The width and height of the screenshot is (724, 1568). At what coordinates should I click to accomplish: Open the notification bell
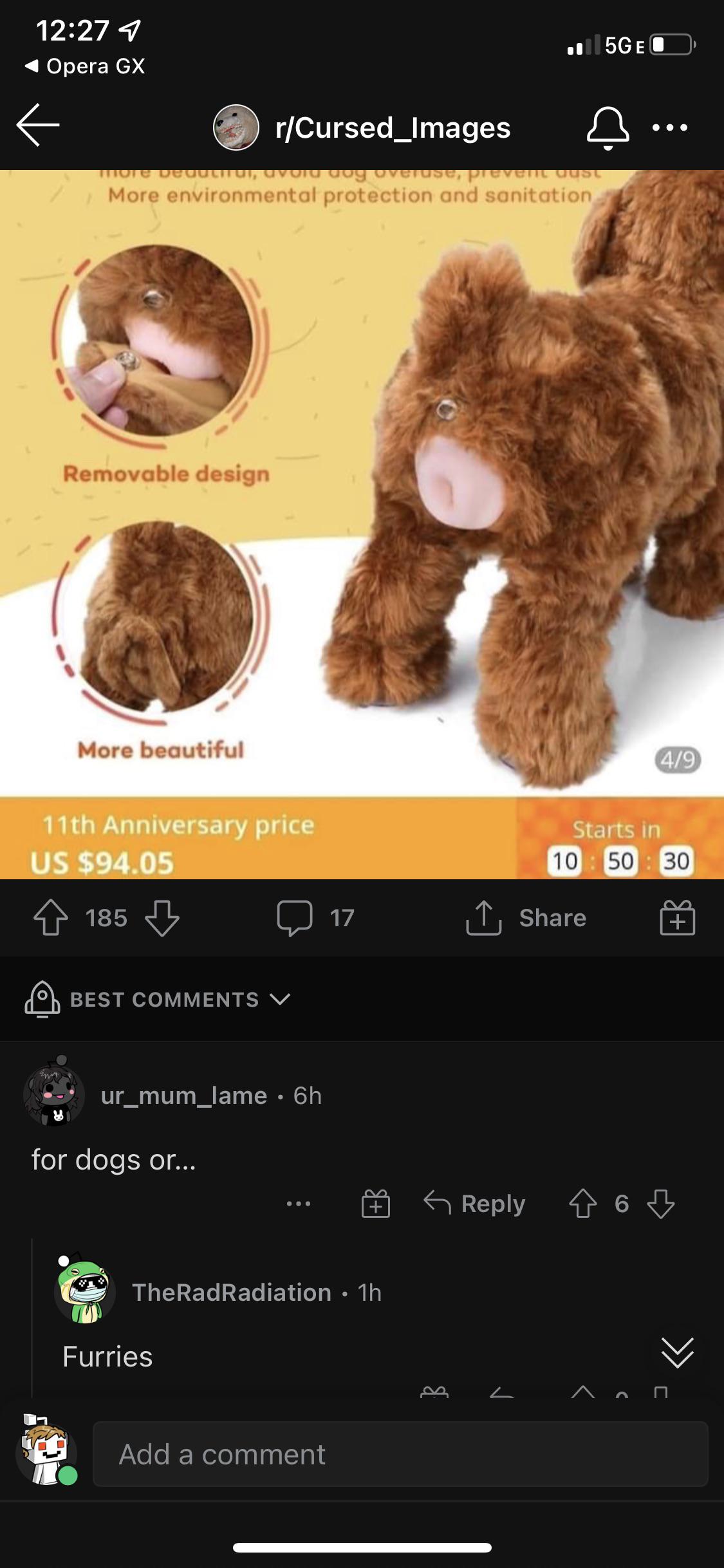(x=608, y=127)
